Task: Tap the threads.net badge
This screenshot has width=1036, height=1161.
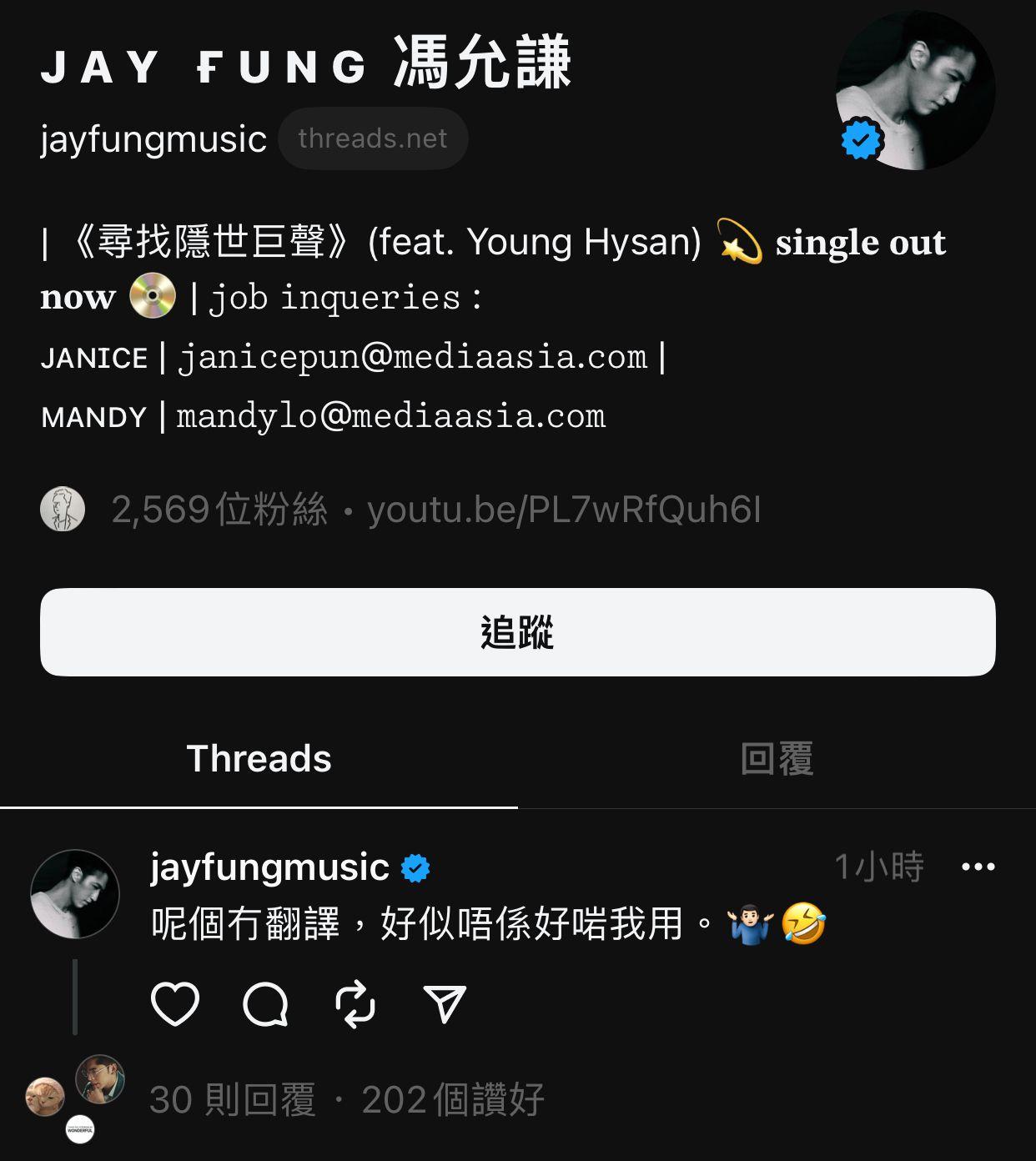Action: pyautogui.click(x=373, y=138)
